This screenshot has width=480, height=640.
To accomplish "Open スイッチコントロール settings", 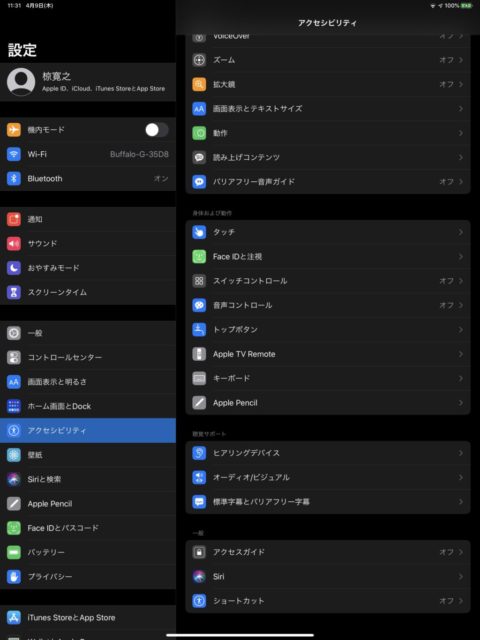I will point(328,281).
